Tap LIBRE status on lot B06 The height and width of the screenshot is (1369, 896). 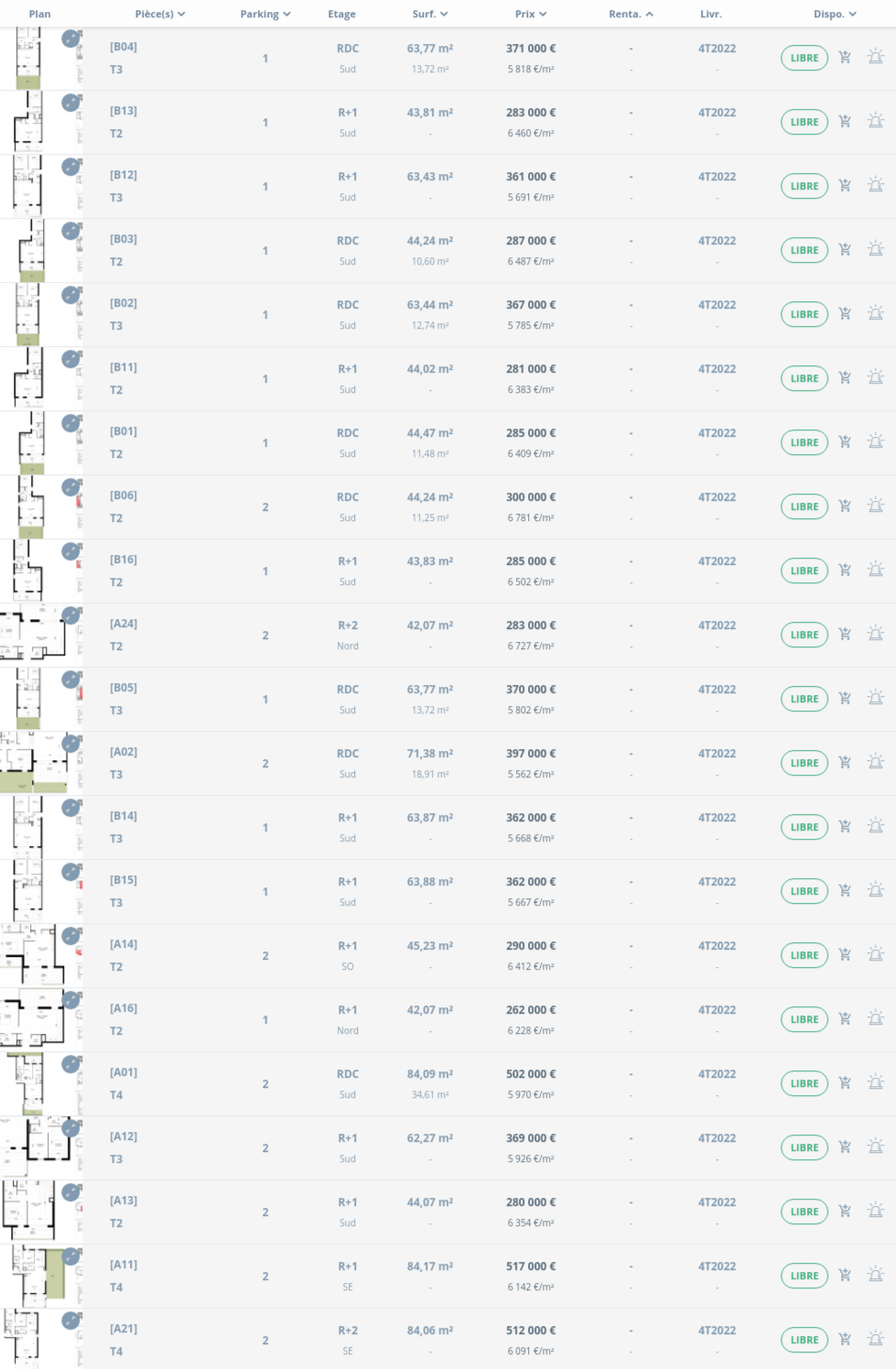pyautogui.click(x=804, y=506)
